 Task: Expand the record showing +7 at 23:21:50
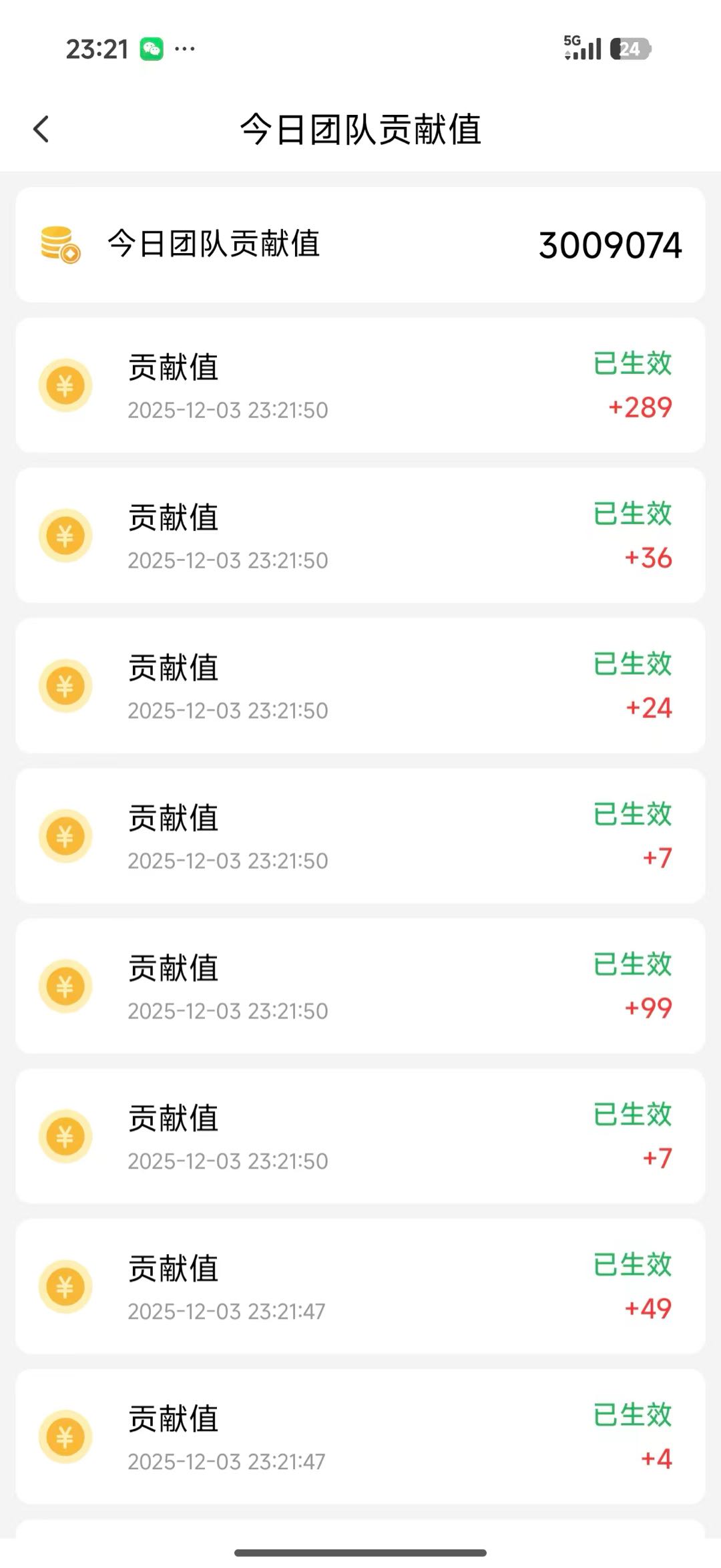pyautogui.click(x=360, y=836)
